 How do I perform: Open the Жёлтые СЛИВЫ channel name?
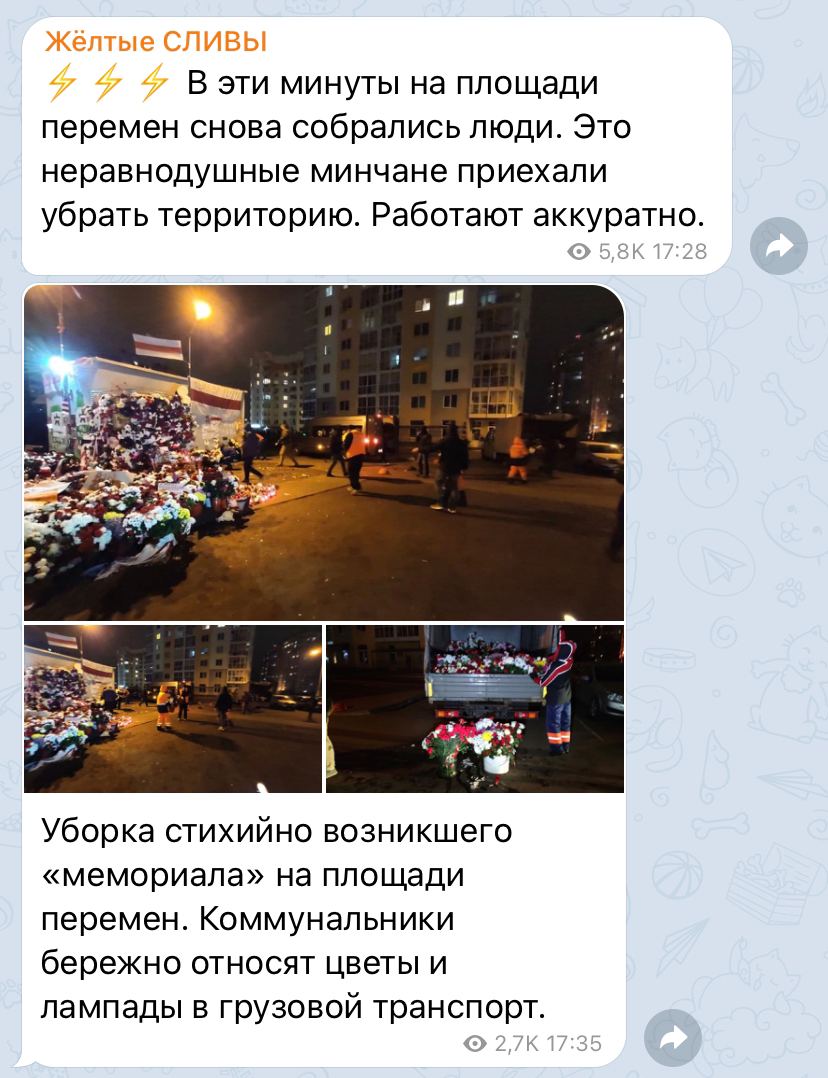[x=155, y=42]
